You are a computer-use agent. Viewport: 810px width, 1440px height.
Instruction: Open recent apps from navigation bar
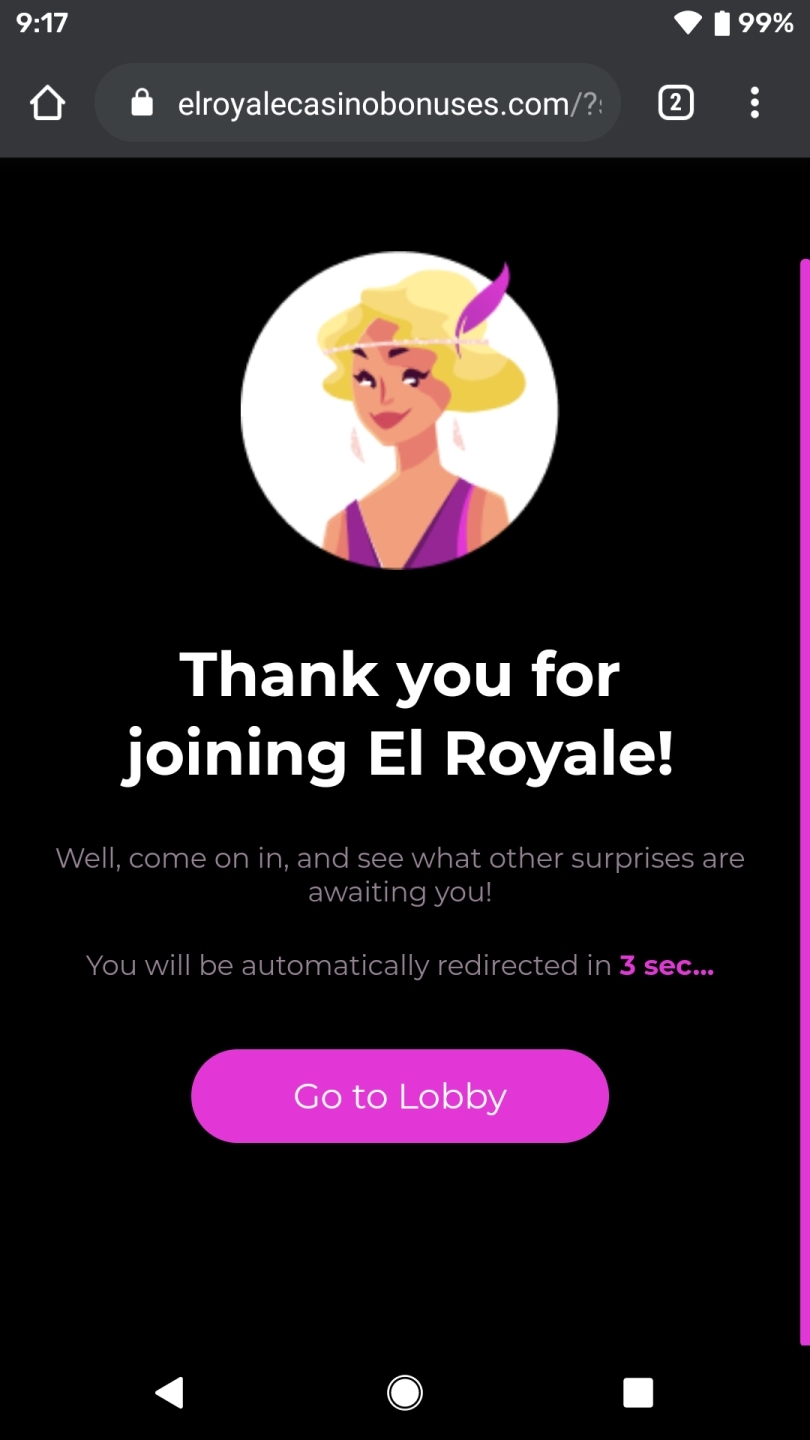638,1392
